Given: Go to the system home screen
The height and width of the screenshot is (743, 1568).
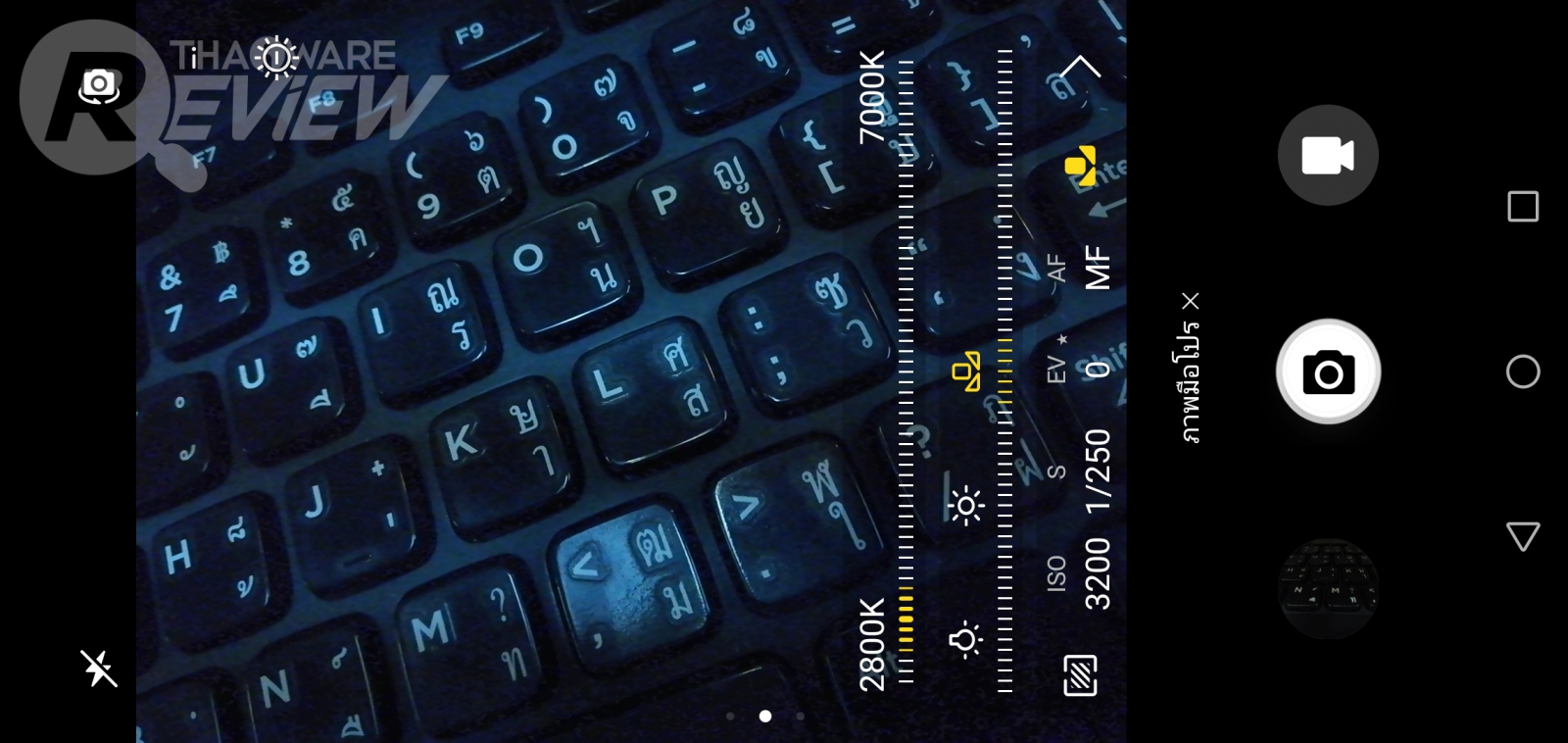Looking at the screenshot, I should 1522,371.
